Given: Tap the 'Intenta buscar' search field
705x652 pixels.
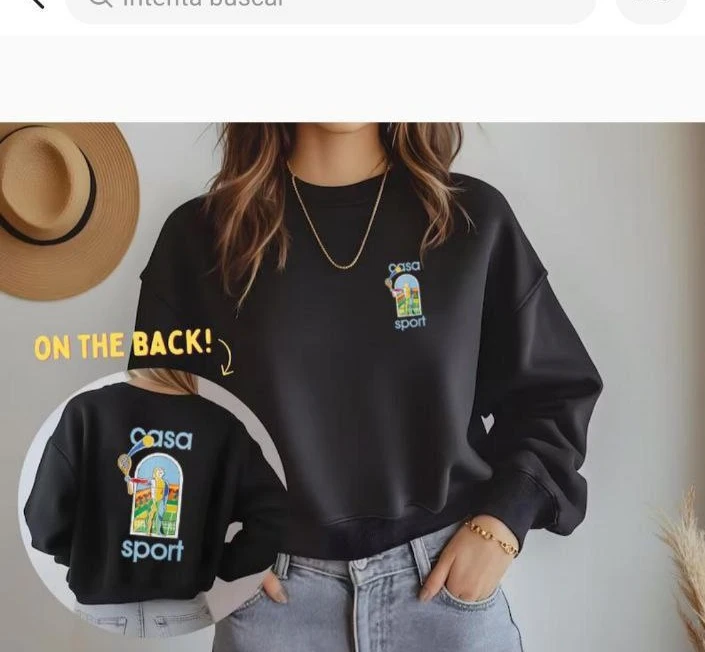Looking at the screenshot, I should pyautogui.click(x=330, y=5).
